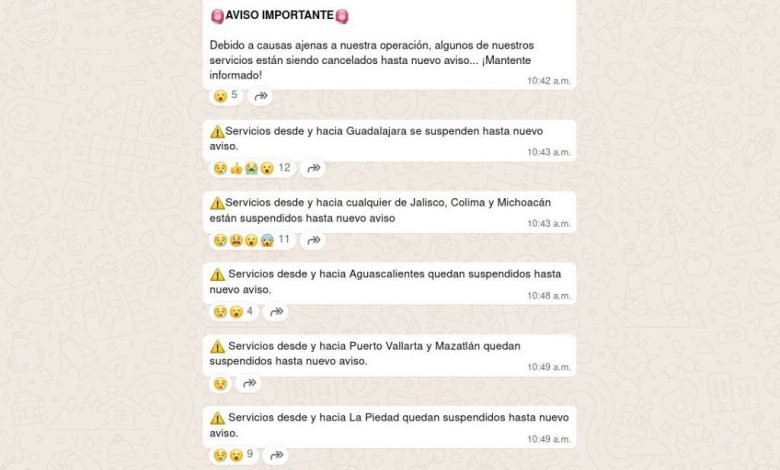The width and height of the screenshot is (780, 470).
Task: Forward the Jalisco, Colima y Michoacán message
Action: click(314, 240)
